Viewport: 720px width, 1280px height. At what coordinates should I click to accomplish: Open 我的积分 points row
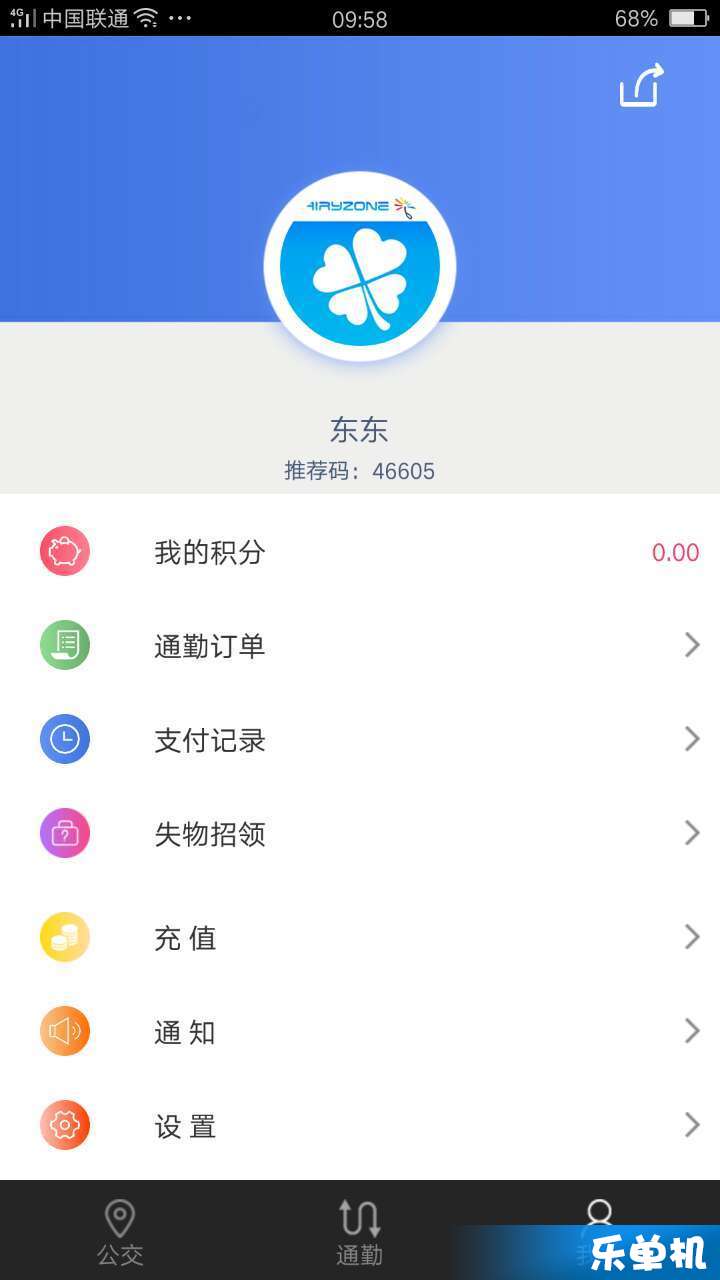[x=360, y=552]
